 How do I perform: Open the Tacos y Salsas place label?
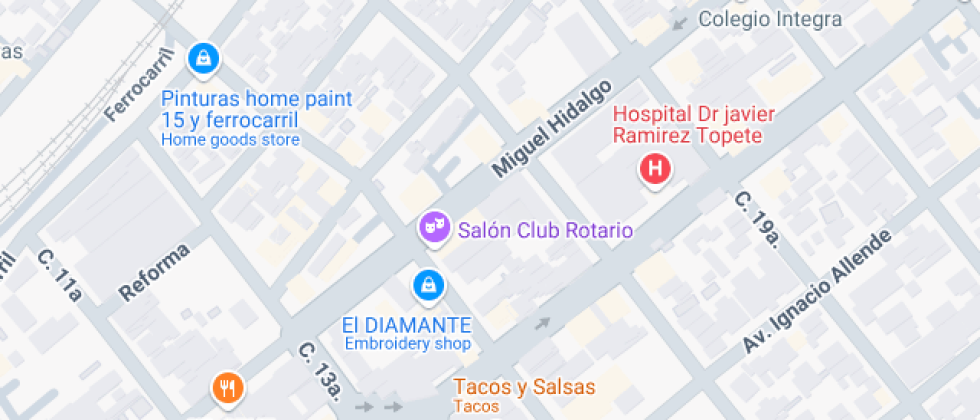pyautogui.click(x=524, y=388)
